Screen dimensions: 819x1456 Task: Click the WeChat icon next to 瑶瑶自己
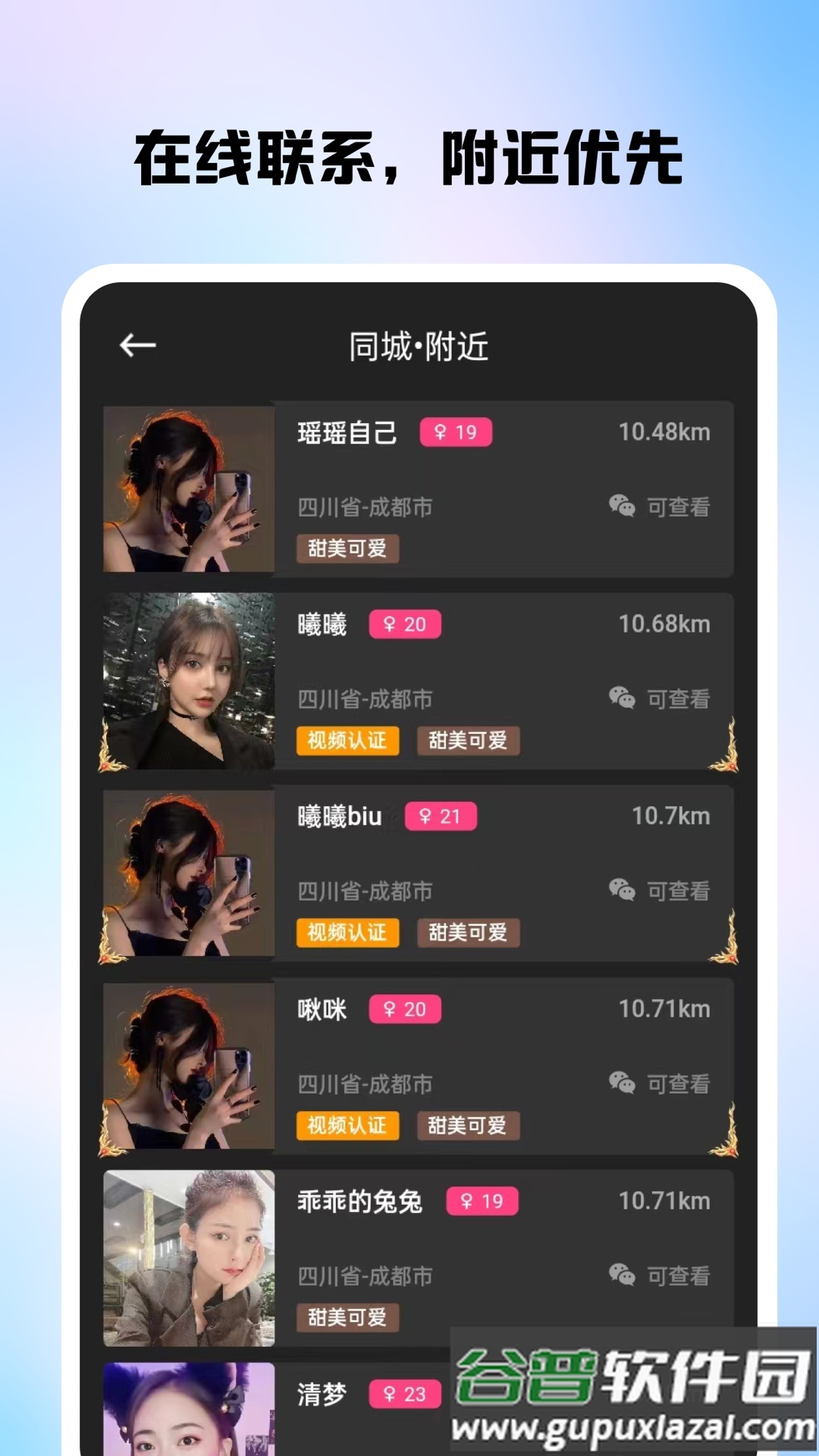(620, 507)
